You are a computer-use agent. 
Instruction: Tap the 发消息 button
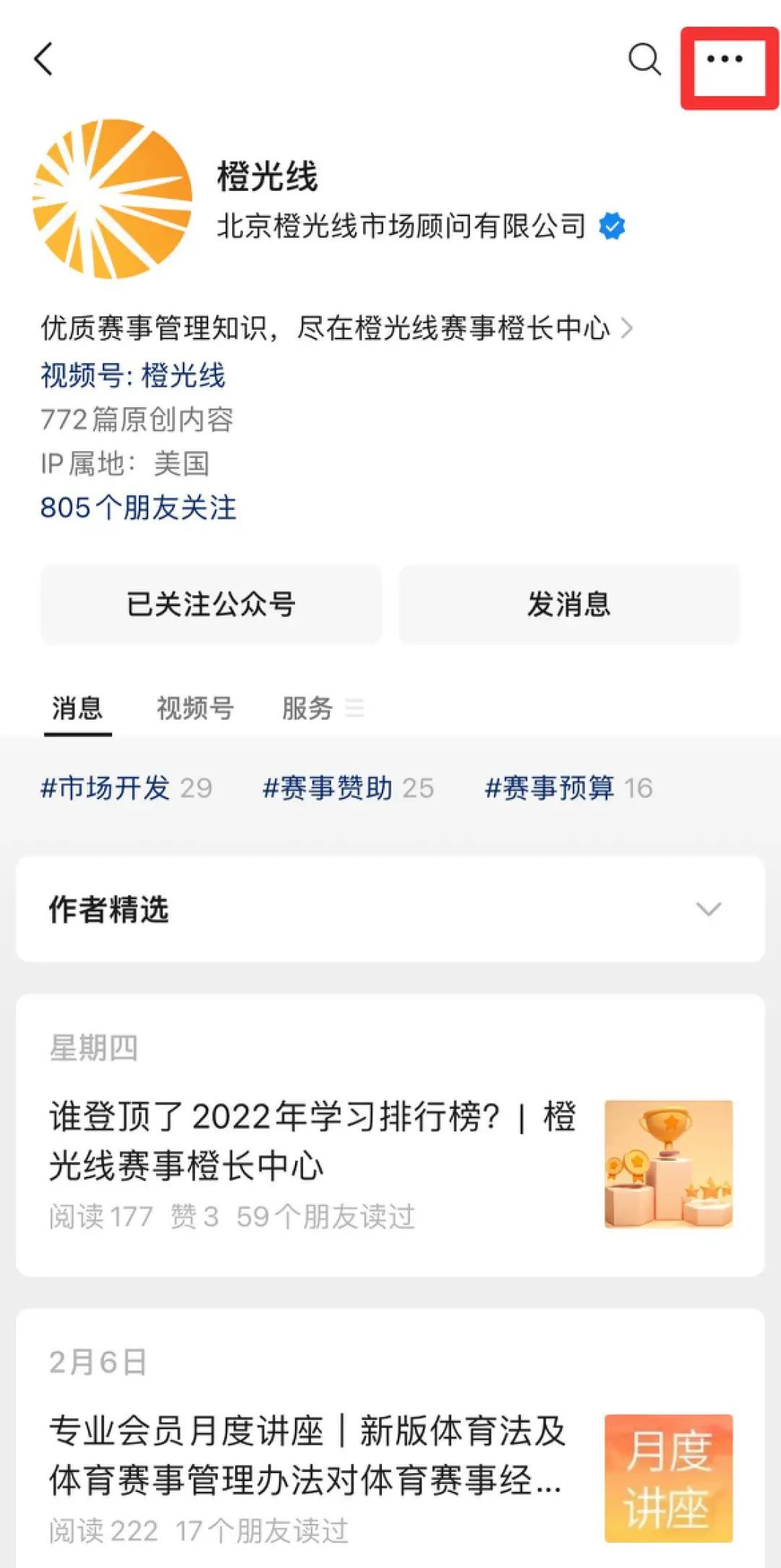568,605
